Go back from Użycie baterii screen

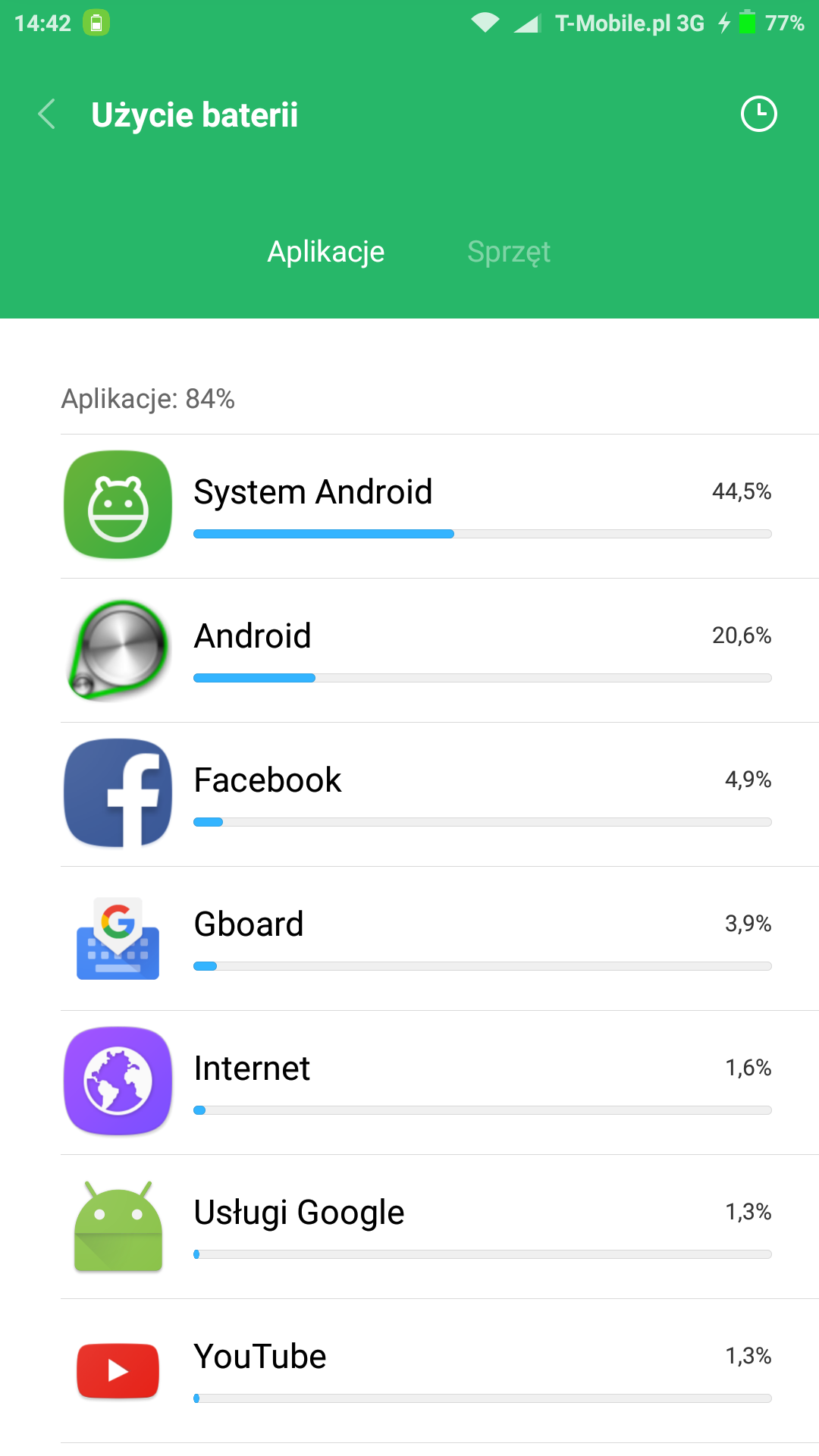click(47, 115)
